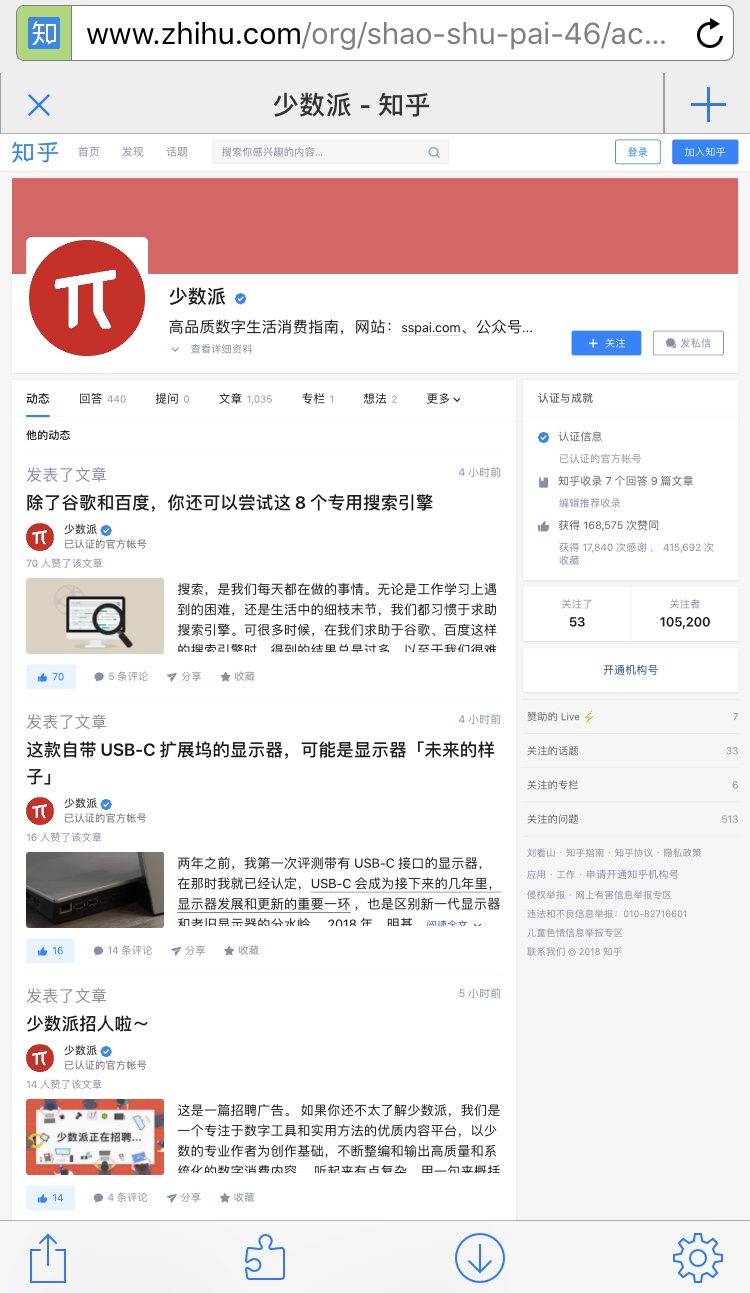Tap the 登录 login button
The width and height of the screenshot is (750, 1293).
[637, 152]
